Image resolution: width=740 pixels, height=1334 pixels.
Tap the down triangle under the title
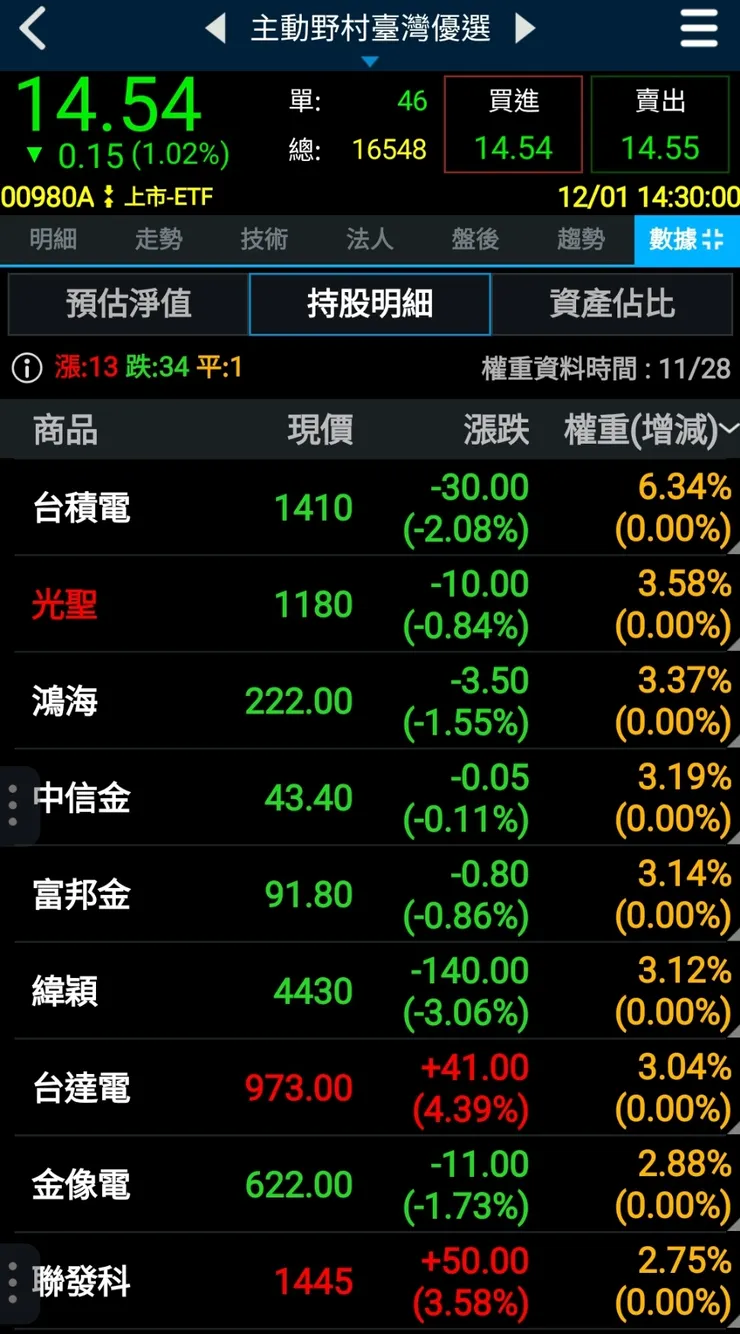pyautogui.click(x=370, y=60)
